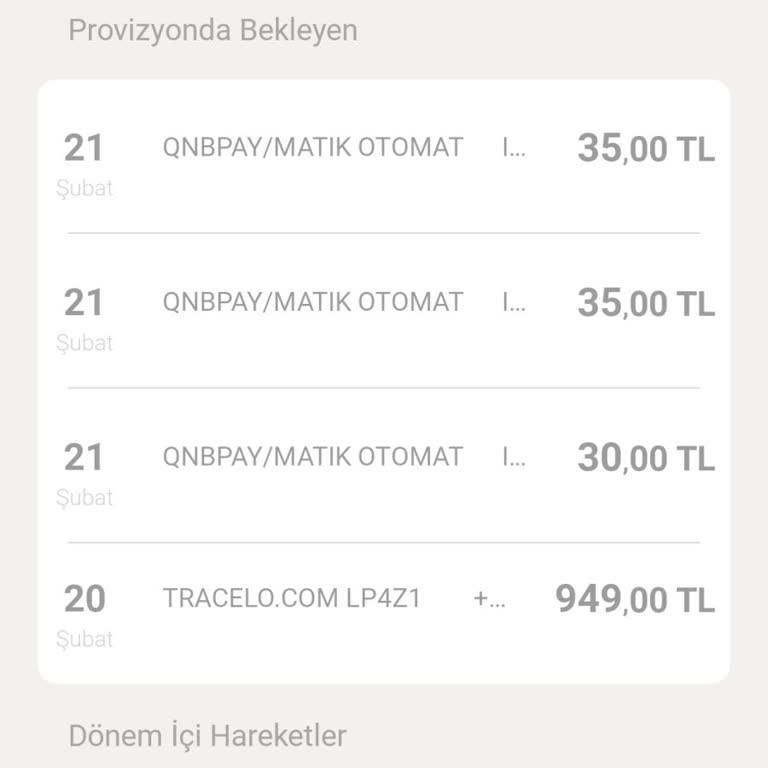Open the 30,00 TL QNBPAY/MATIK OTOMAT transaction
Screen dimensions: 768x768
(384, 466)
